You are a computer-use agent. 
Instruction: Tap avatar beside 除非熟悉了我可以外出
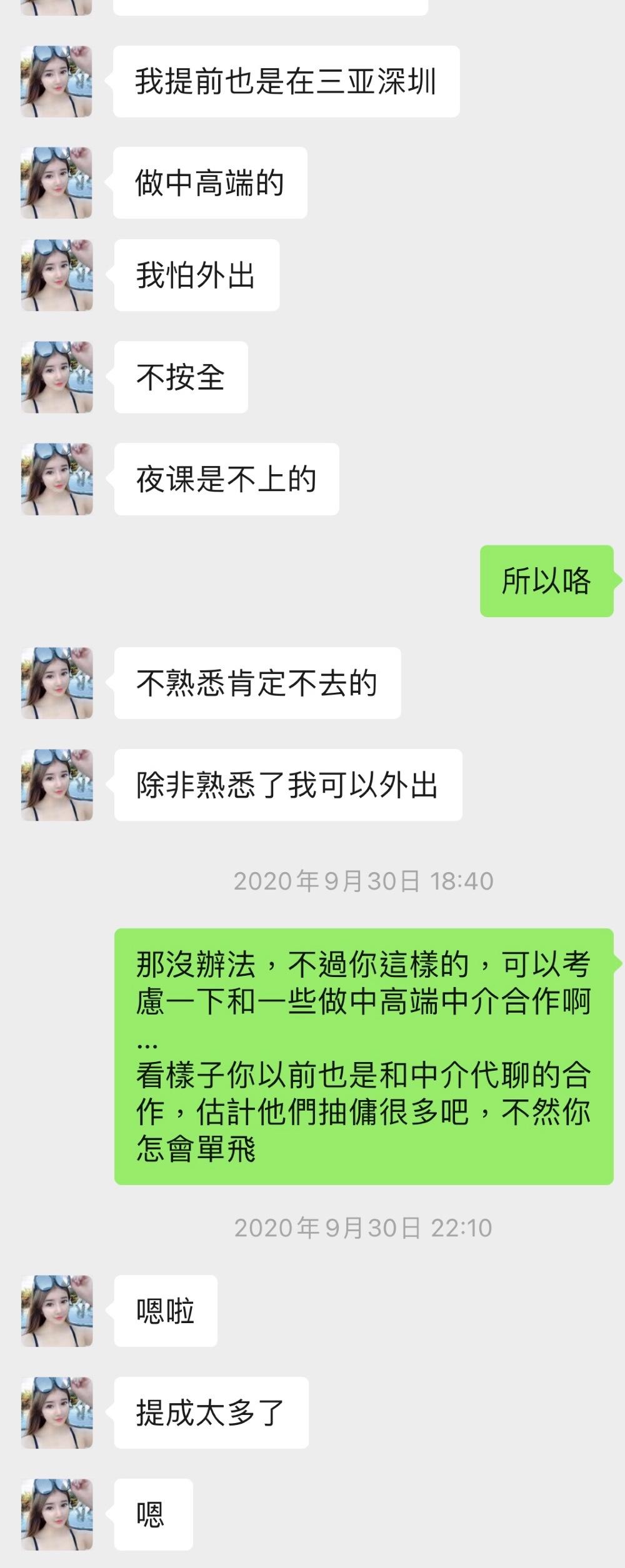tap(57, 785)
